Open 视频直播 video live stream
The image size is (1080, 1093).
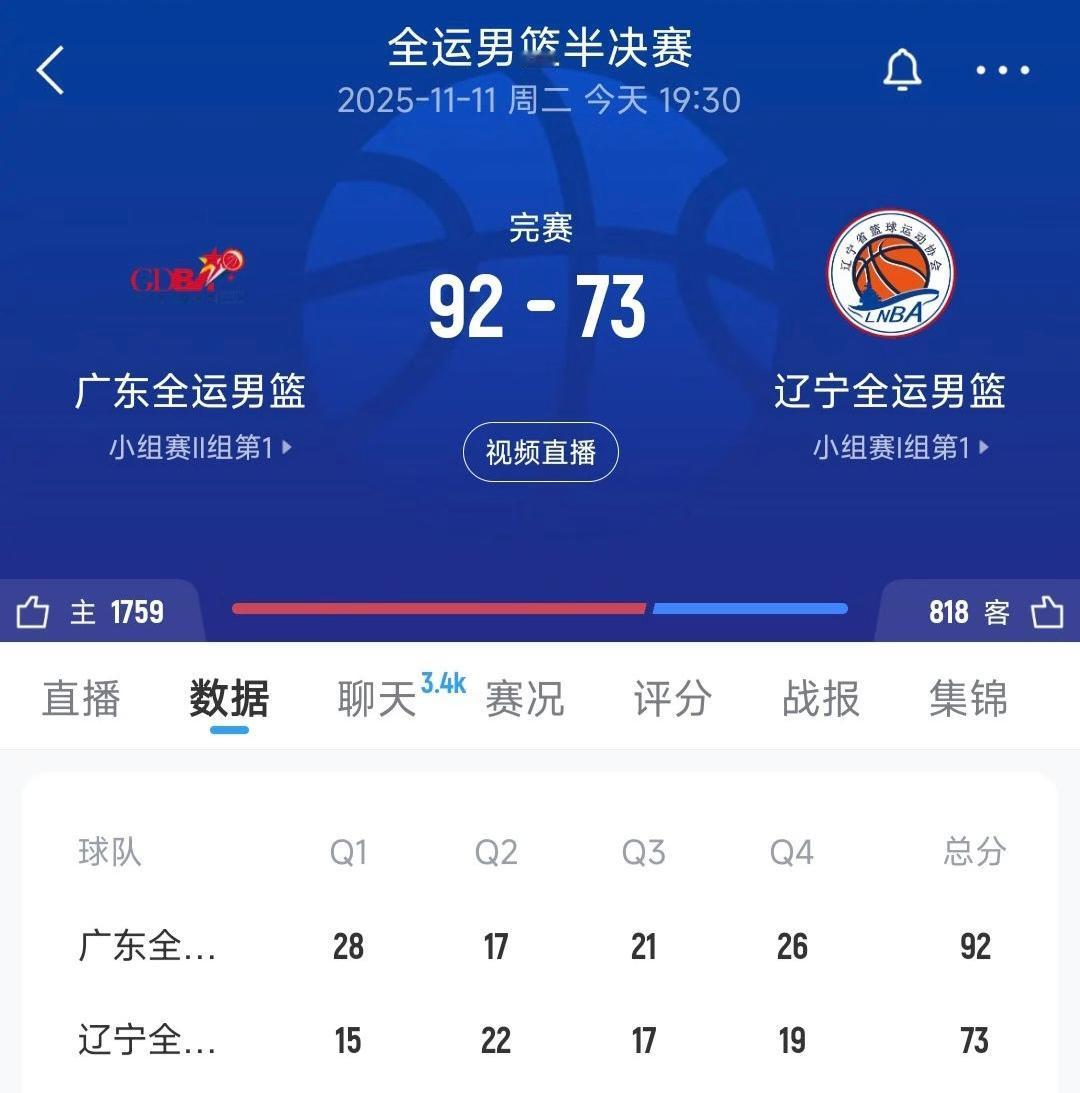[540, 452]
